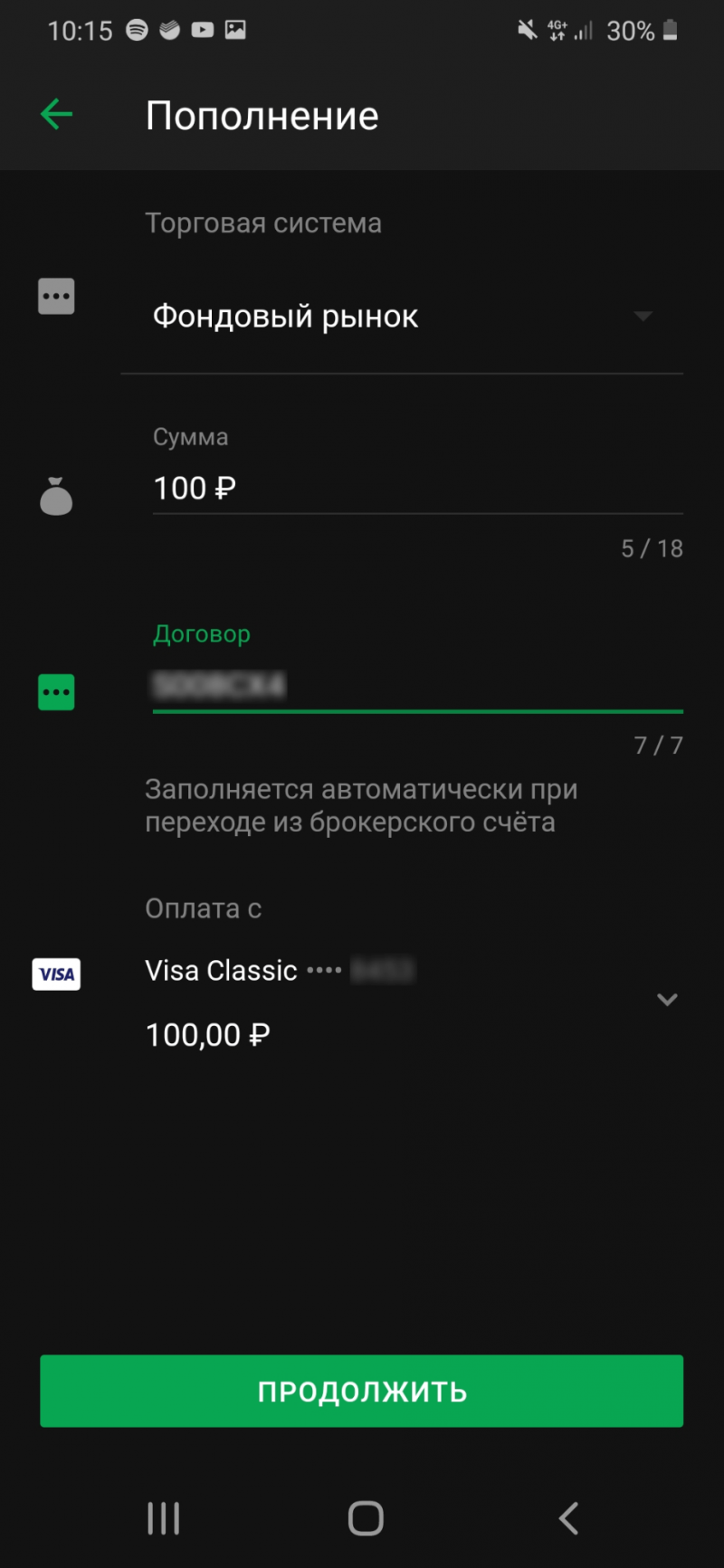
Task: Edit the Сумма amount field
Action: 417,489
